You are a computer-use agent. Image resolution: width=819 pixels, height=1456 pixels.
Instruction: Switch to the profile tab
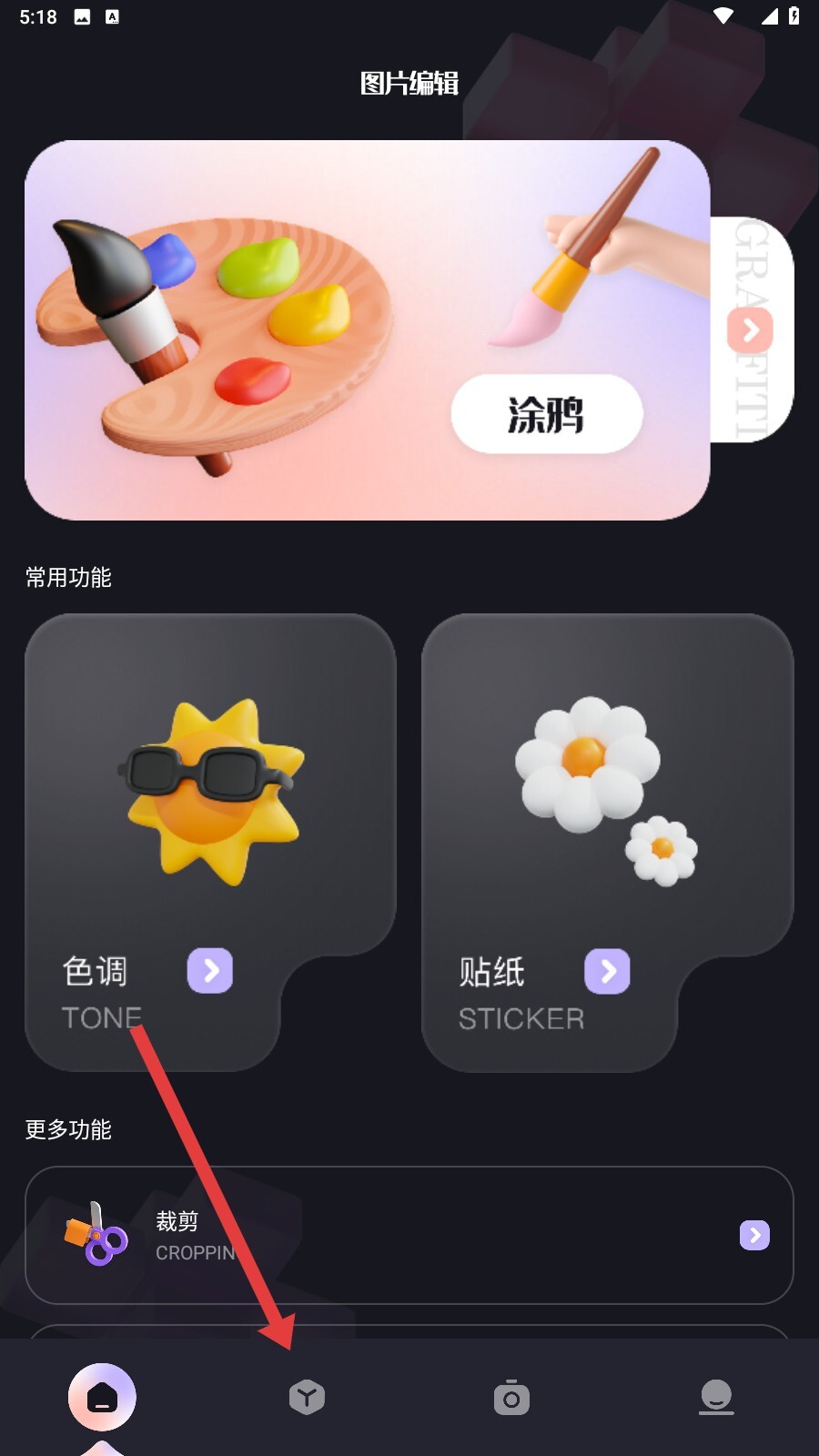pyautogui.click(x=716, y=1397)
